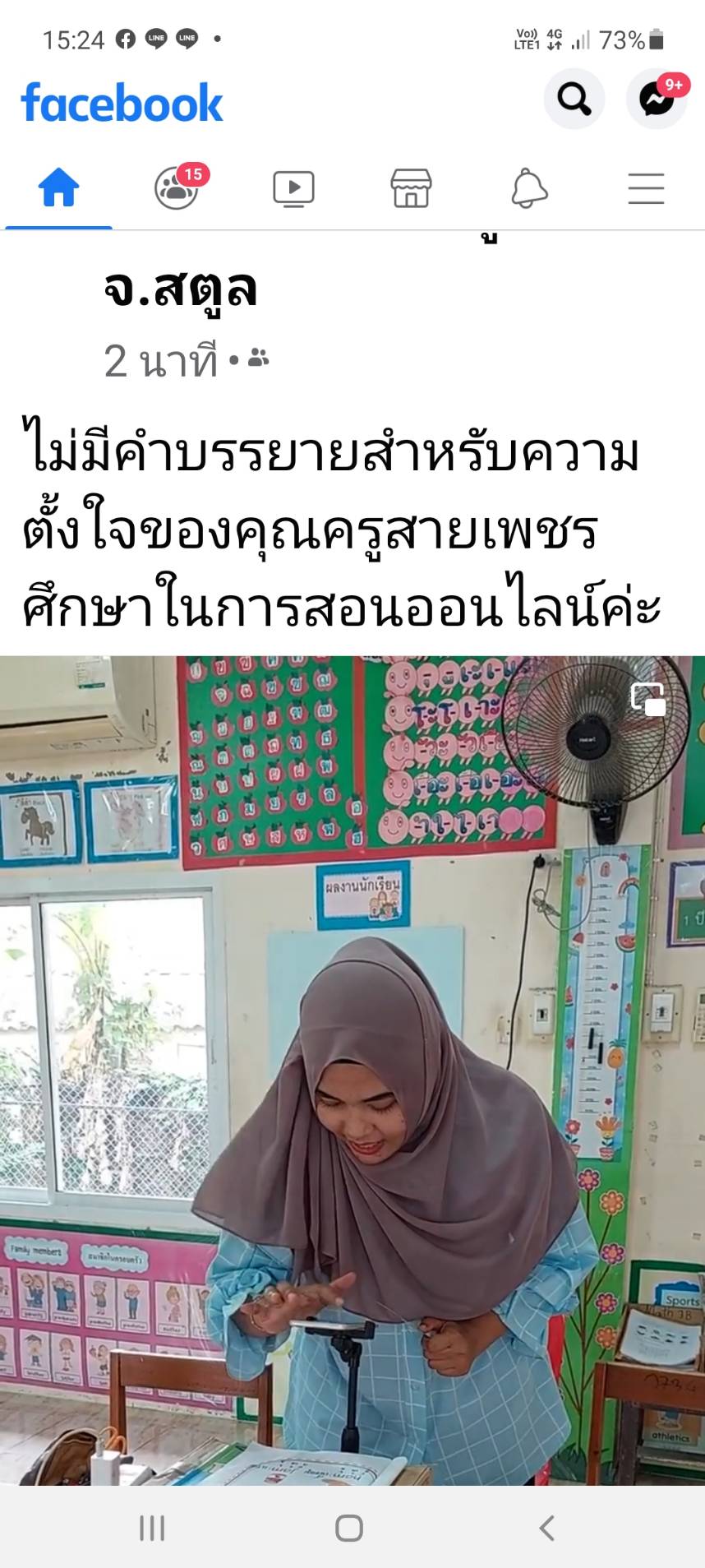Open the classroom teacher post photo

pos(352,1069)
